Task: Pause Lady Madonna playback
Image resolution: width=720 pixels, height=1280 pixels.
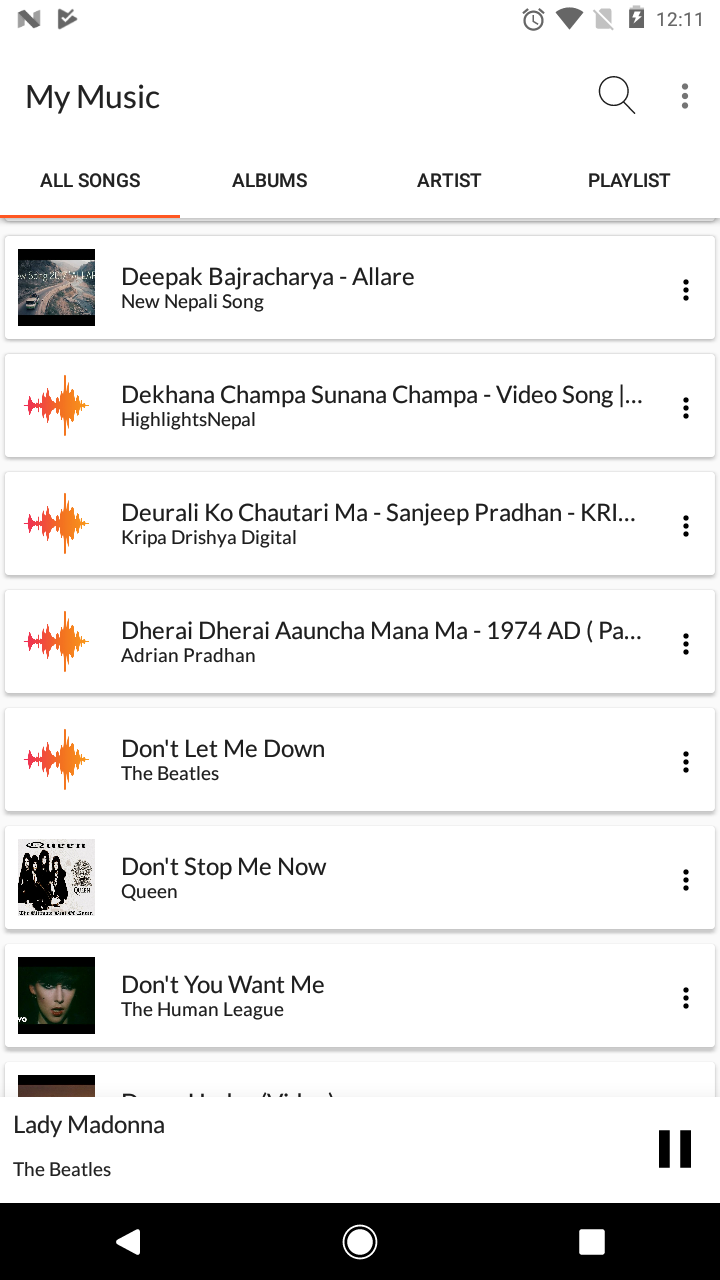Action: point(675,1149)
